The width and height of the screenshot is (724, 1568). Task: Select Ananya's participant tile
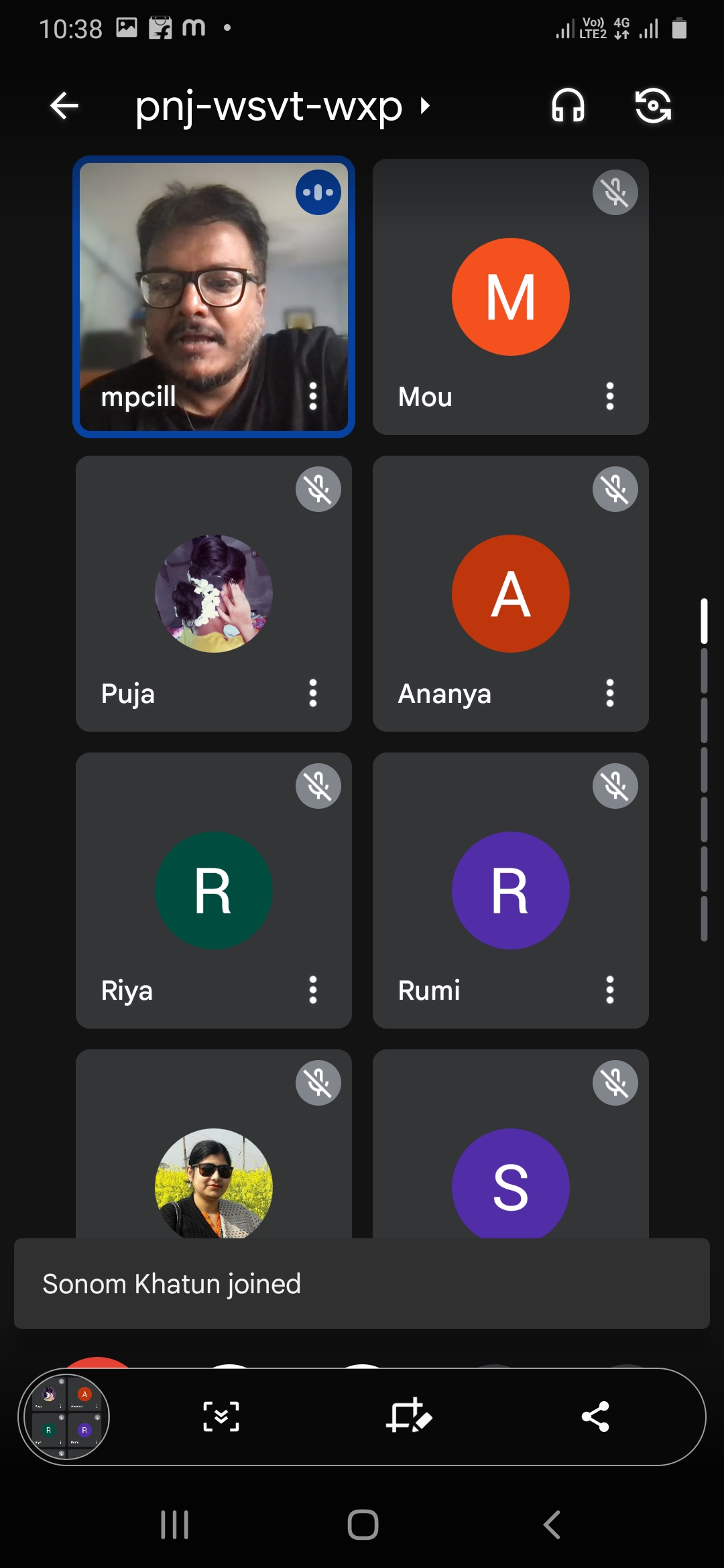(510, 594)
